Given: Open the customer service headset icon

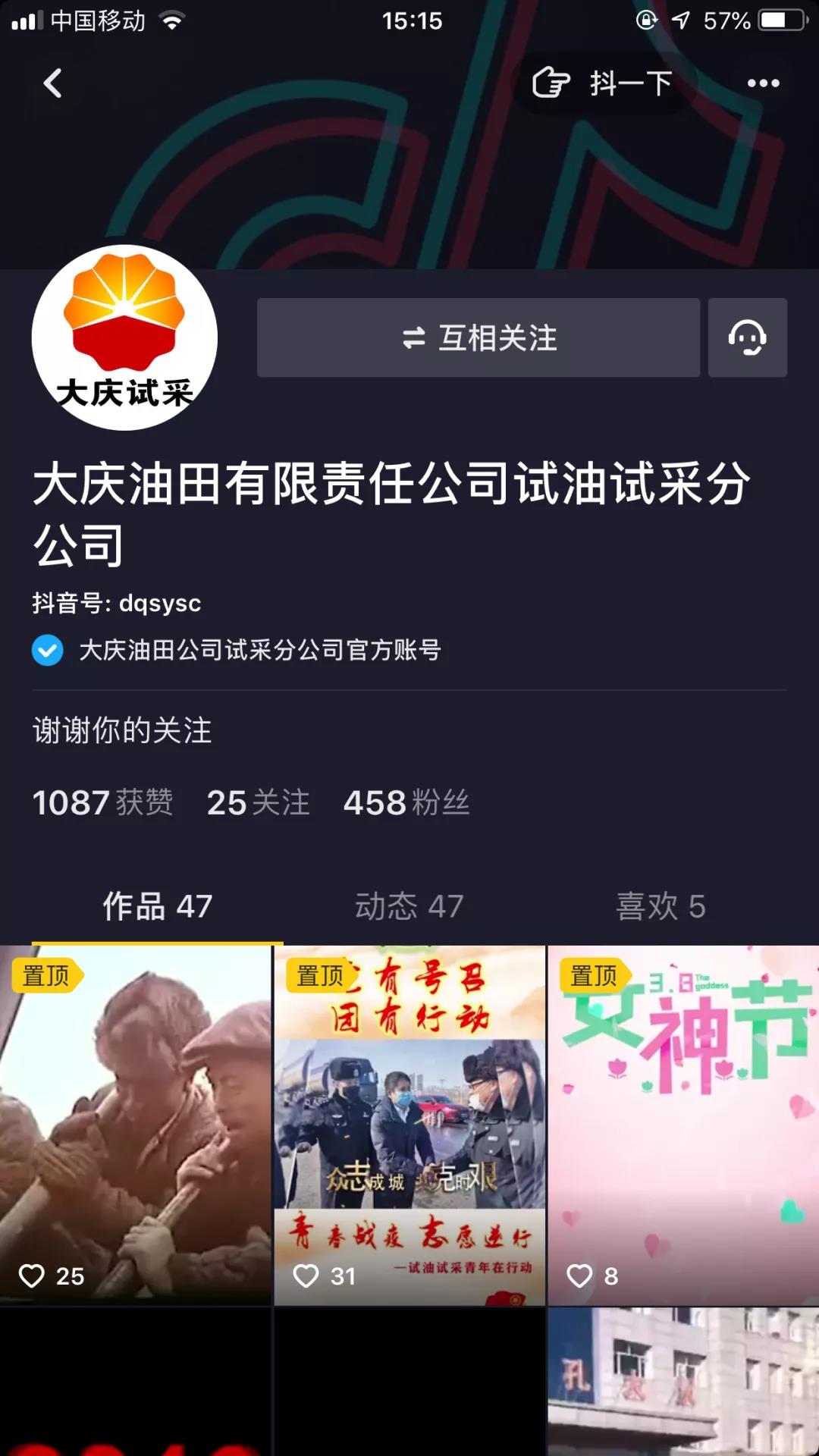Looking at the screenshot, I should pos(747,337).
